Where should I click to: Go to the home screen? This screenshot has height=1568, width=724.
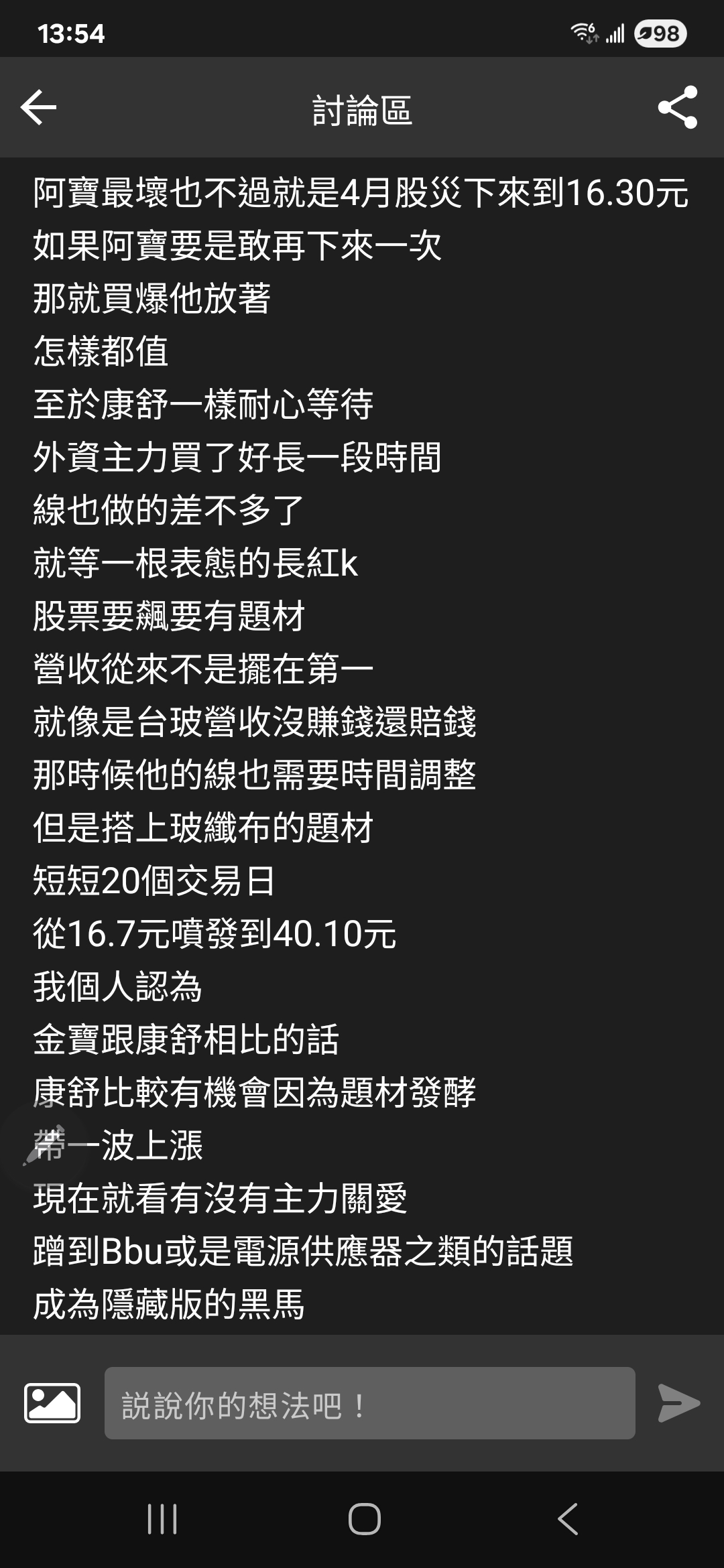point(364,1518)
